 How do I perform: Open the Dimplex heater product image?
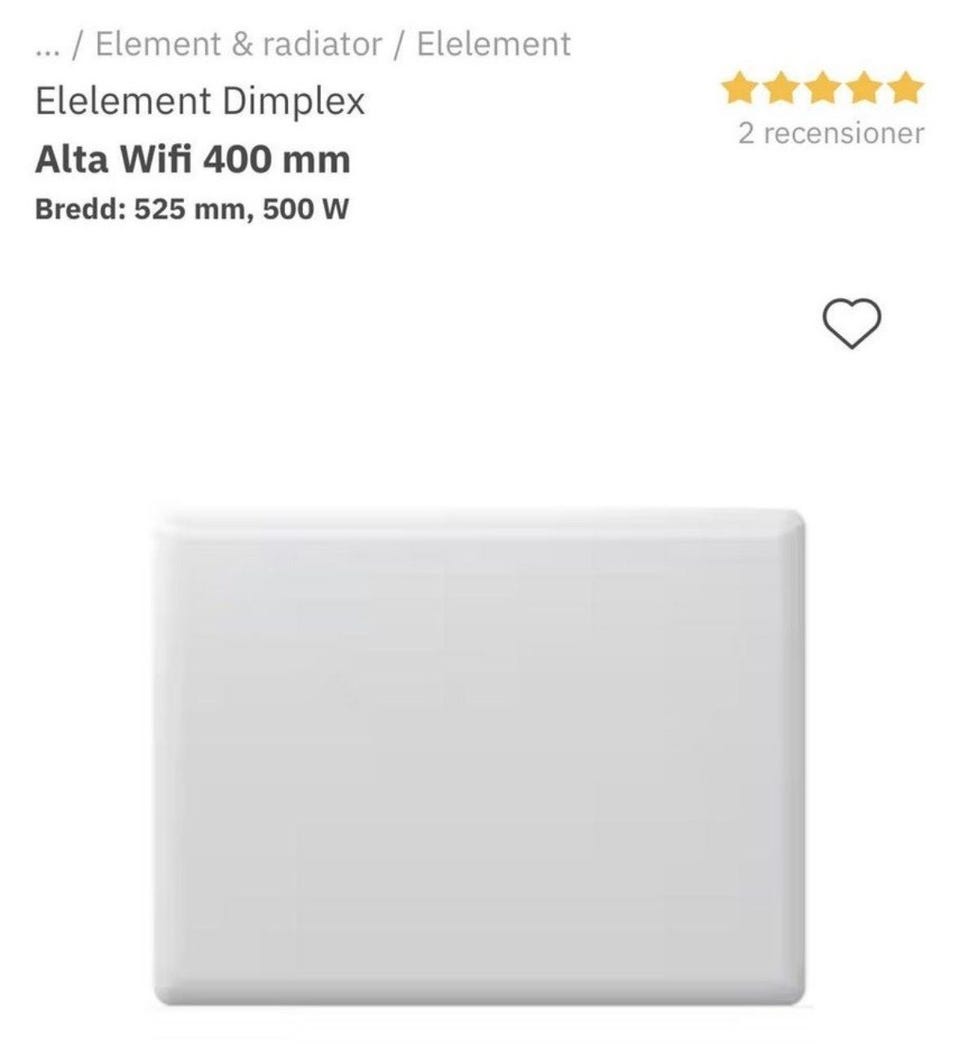pyautogui.click(x=479, y=757)
